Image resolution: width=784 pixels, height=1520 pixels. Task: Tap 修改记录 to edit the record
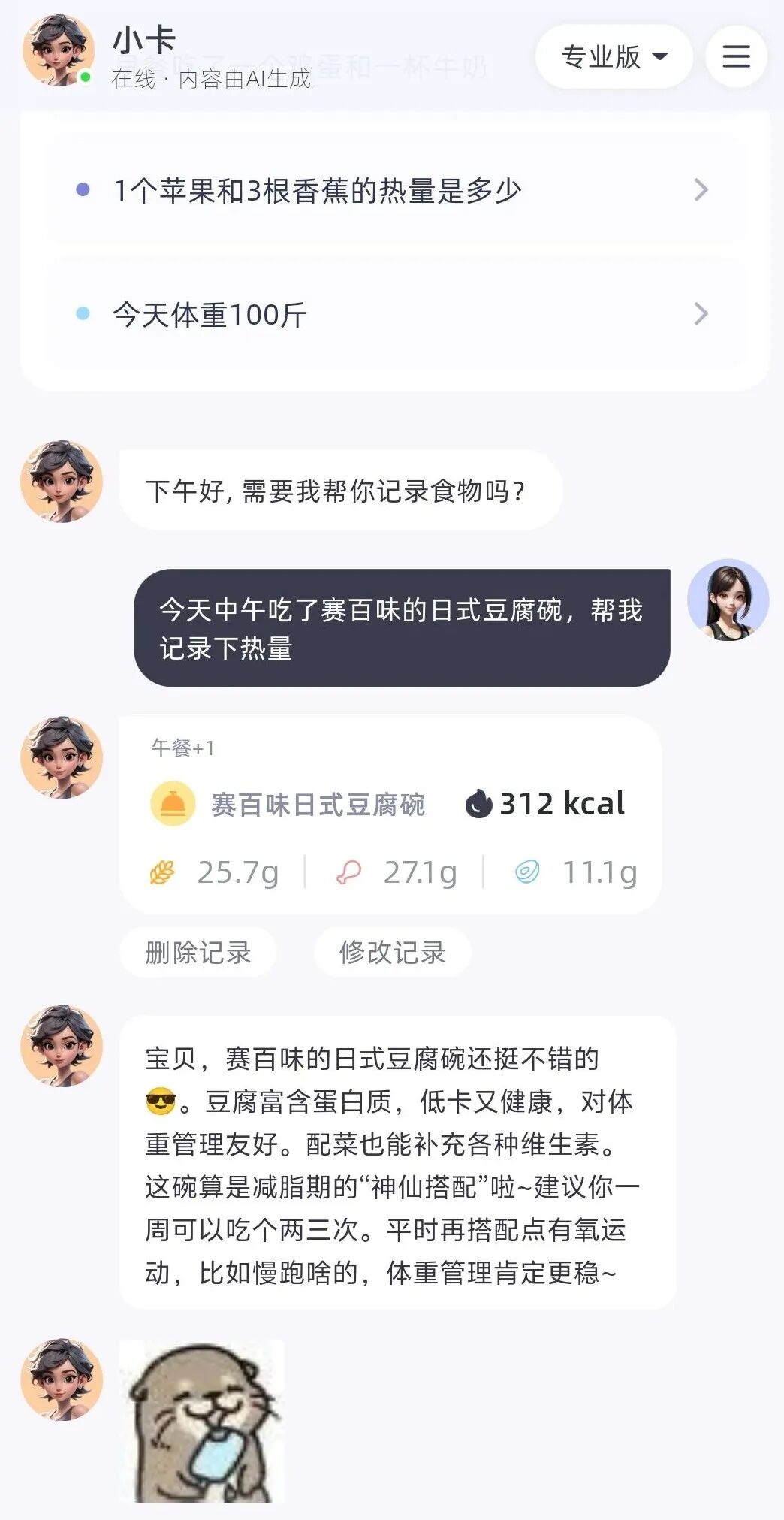[x=392, y=953]
